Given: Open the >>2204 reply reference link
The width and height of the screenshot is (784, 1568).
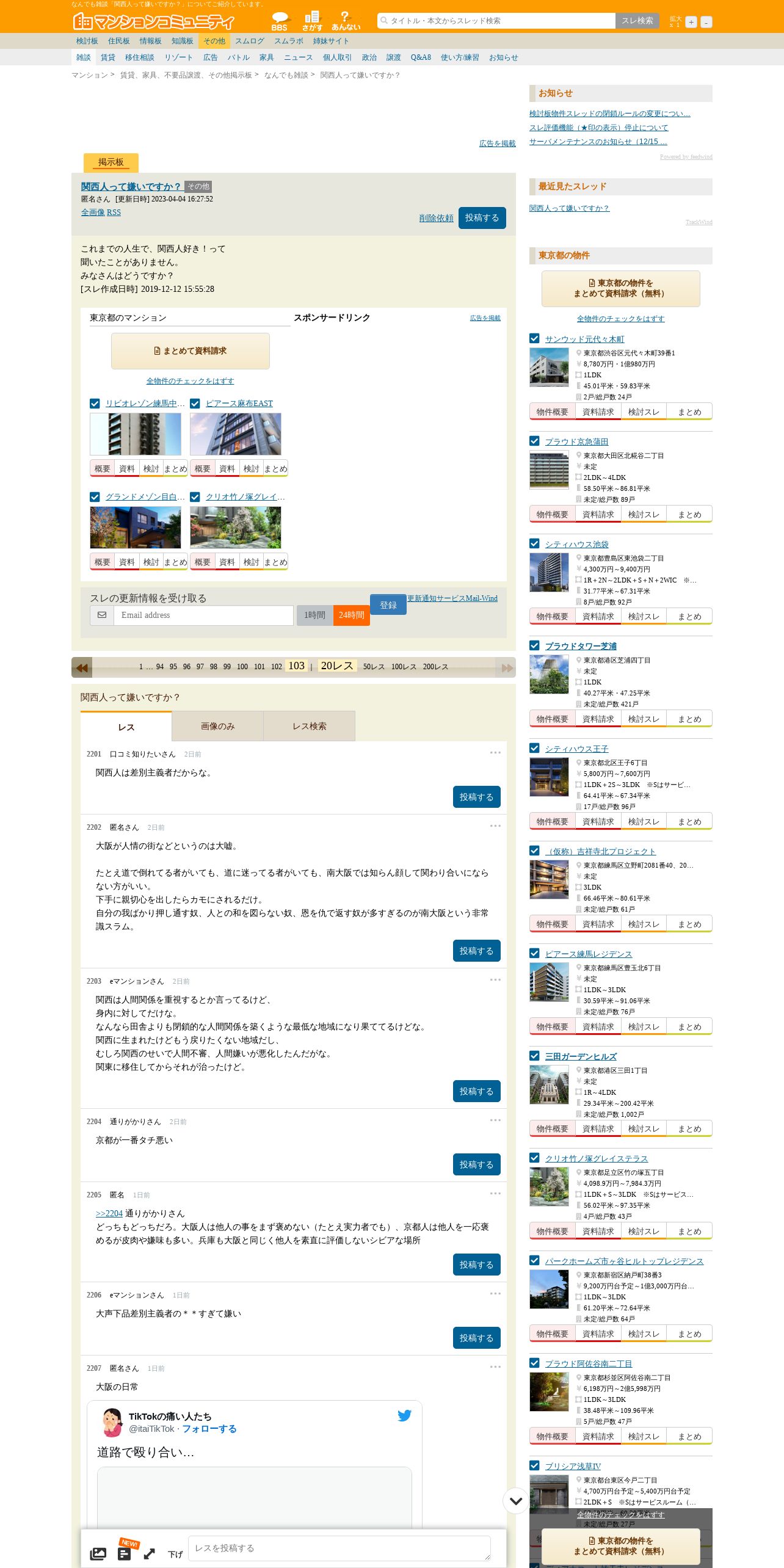Looking at the screenshot, I should coord(109,1213).
